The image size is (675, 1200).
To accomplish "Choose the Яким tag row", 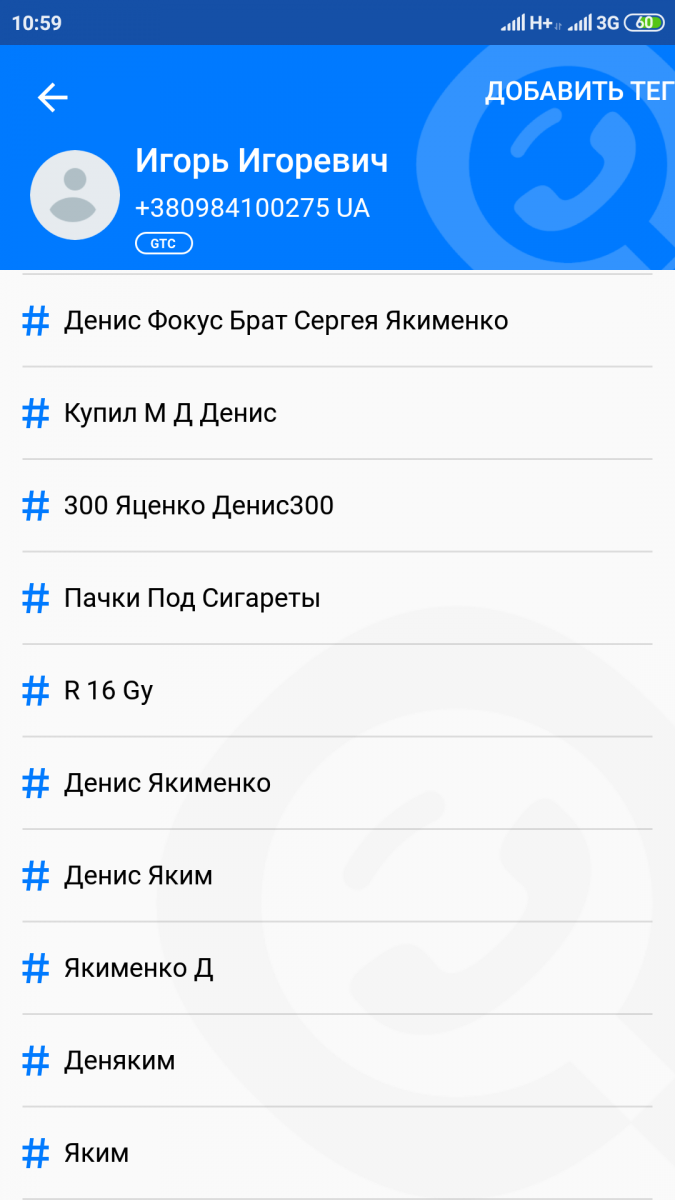I will [96, 1153].
